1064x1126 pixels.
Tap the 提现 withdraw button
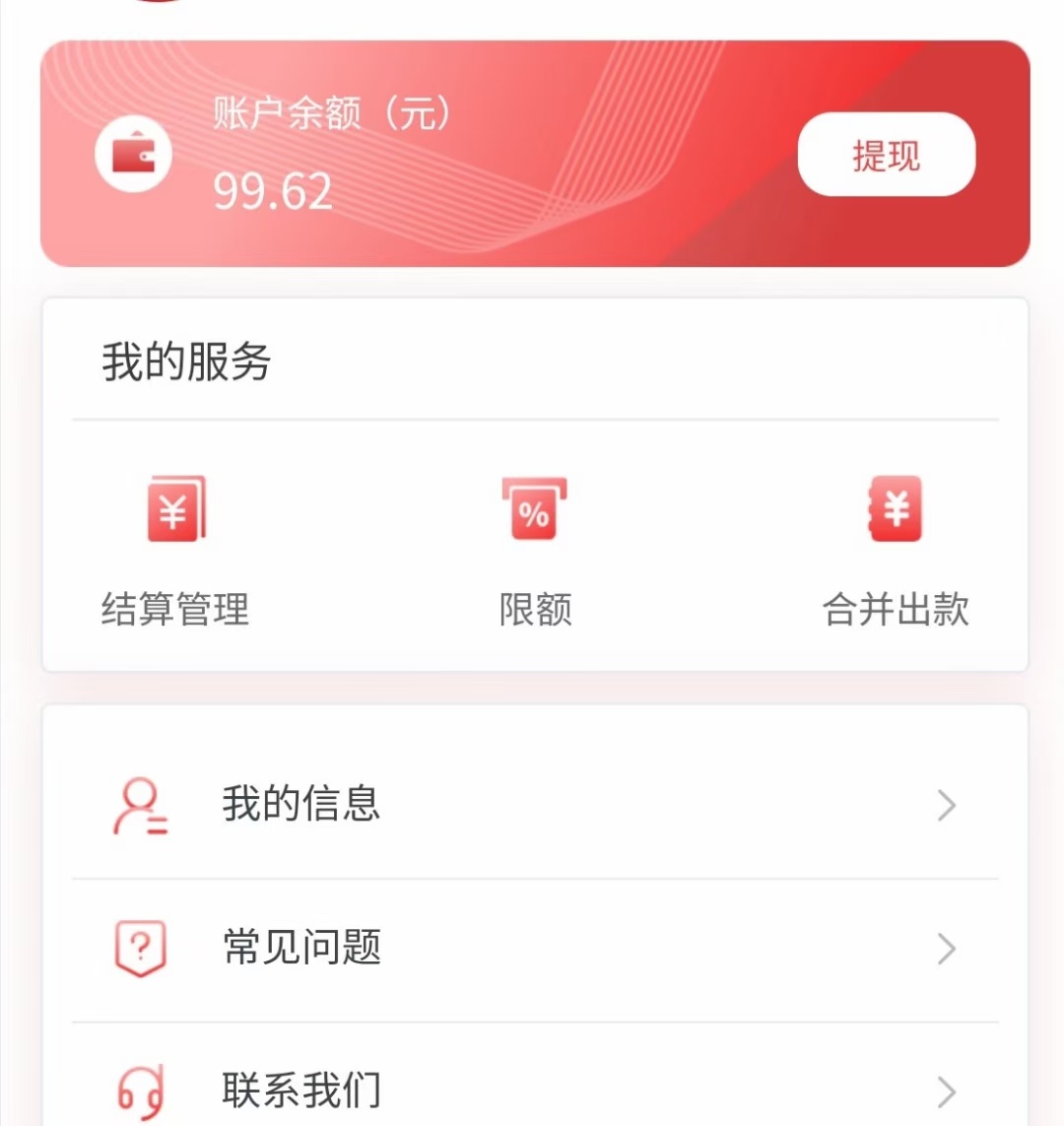point(886,155)
